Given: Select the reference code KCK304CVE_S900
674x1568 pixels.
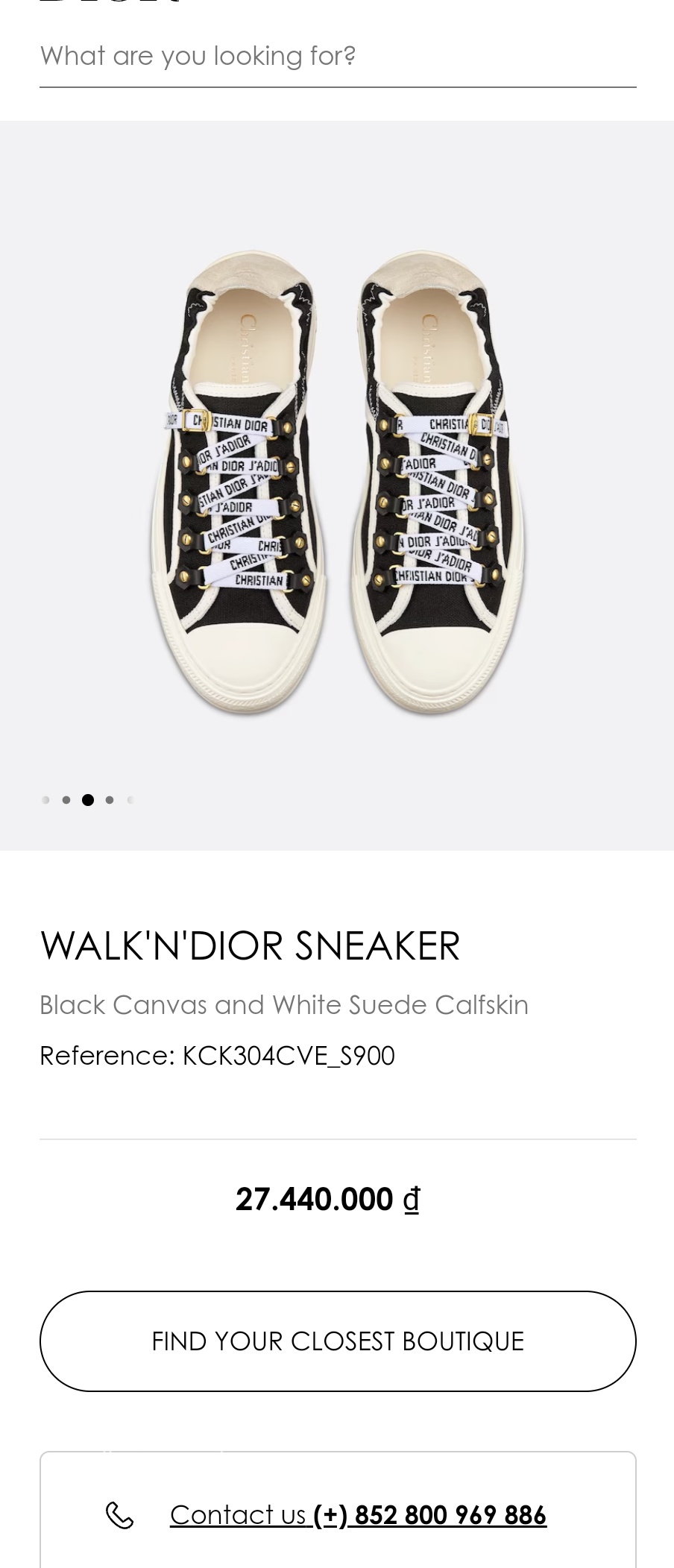Looking at the screenshot, I should tap(218, 1054).
